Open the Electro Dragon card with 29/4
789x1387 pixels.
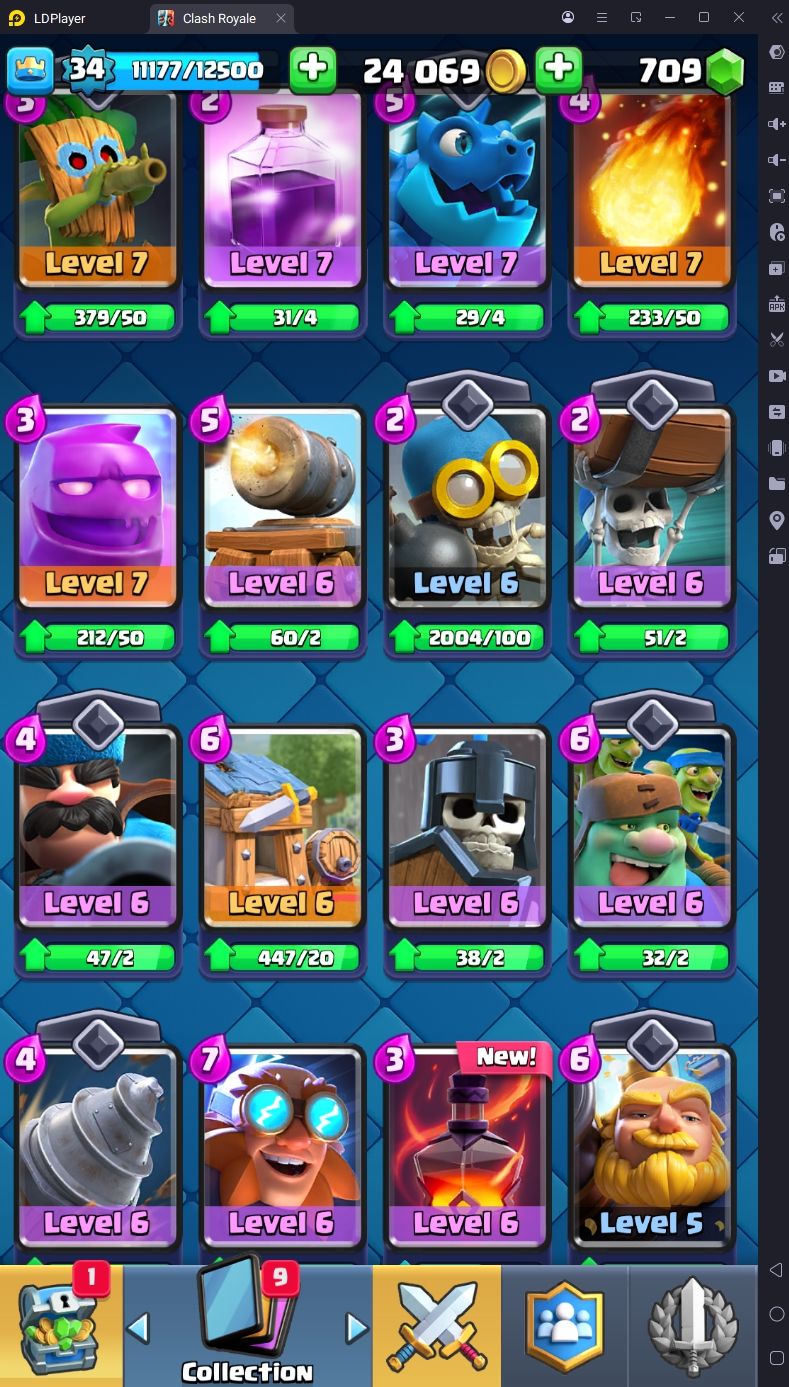tap(467, 190)
